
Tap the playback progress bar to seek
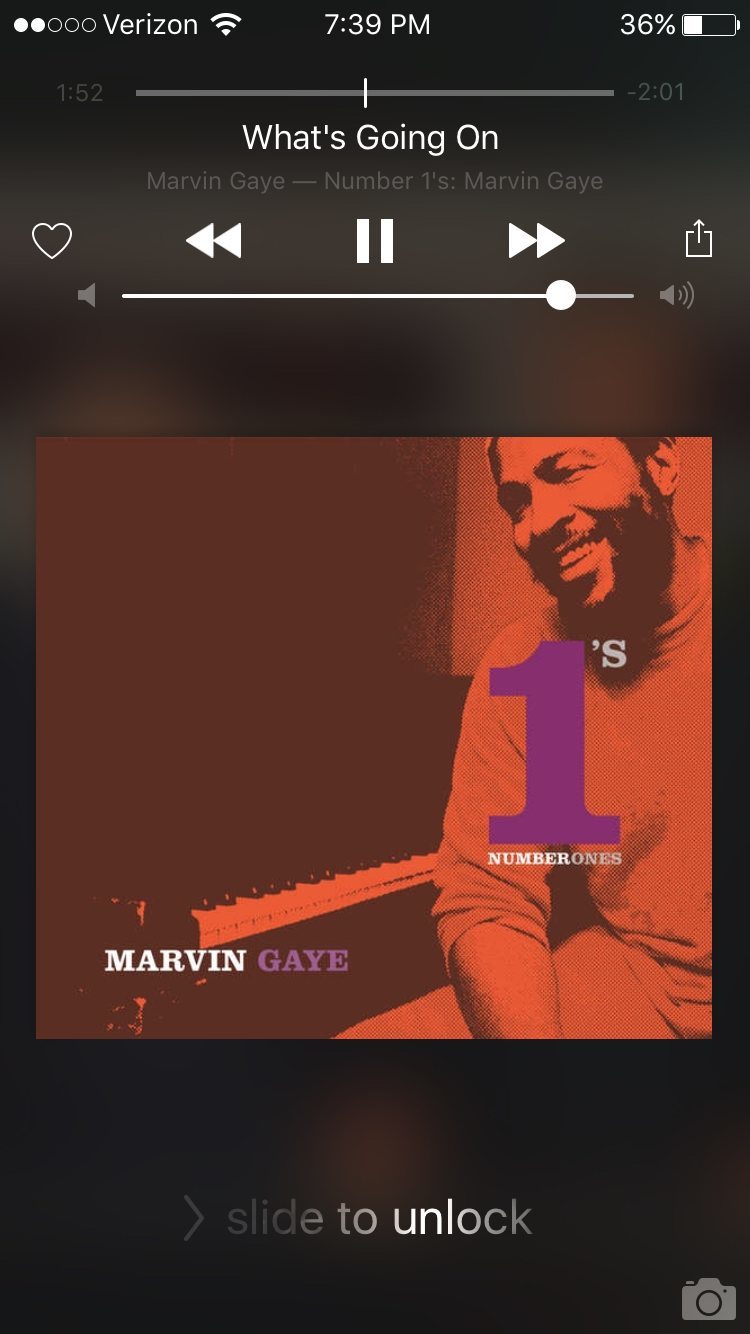click(x=374, y=93)
